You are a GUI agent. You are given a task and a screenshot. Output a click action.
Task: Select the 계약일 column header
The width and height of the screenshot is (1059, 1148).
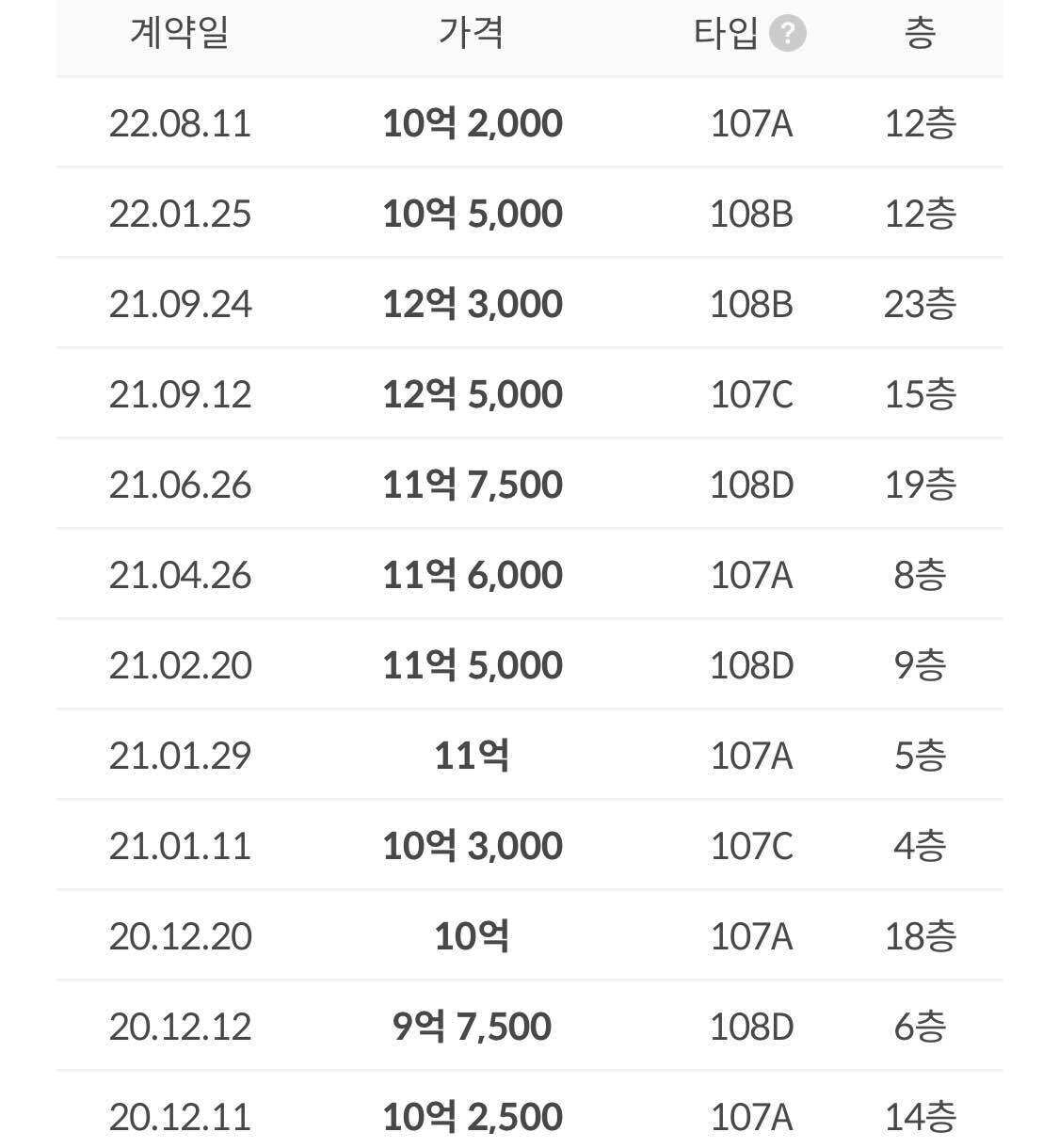[178, 32]
